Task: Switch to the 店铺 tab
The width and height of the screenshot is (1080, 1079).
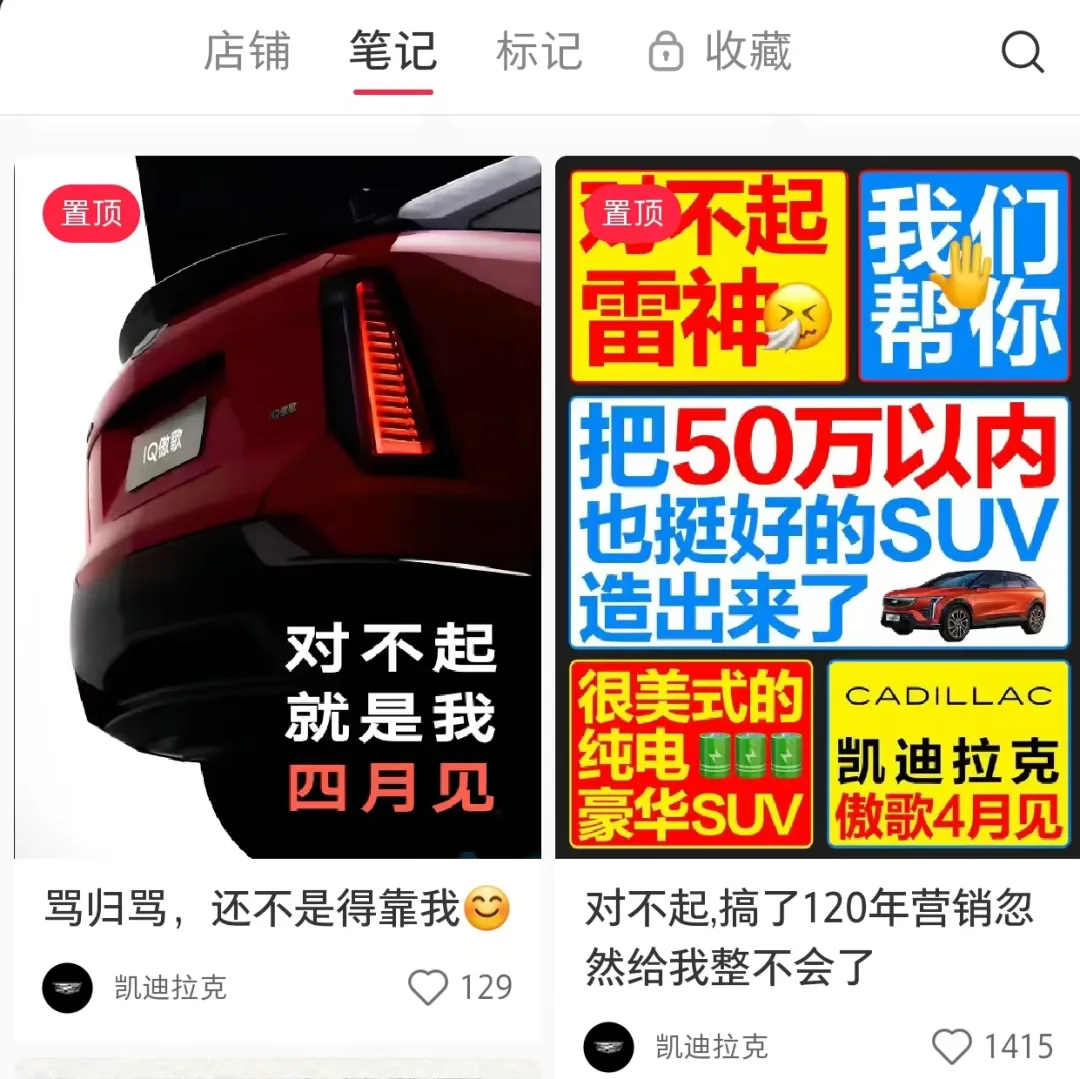Action: pos(247,52)
